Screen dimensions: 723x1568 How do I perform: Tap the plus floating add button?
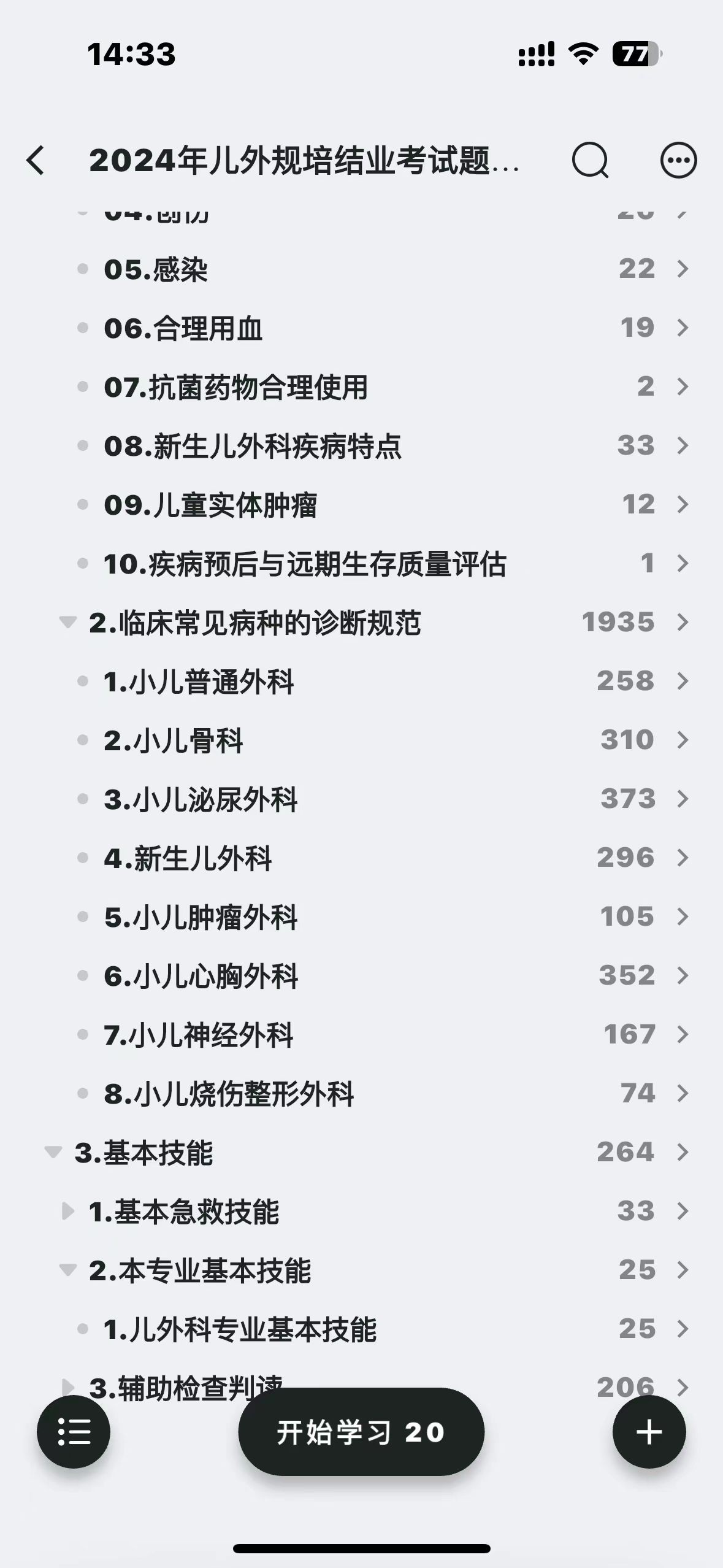[x=649, y=1432]
